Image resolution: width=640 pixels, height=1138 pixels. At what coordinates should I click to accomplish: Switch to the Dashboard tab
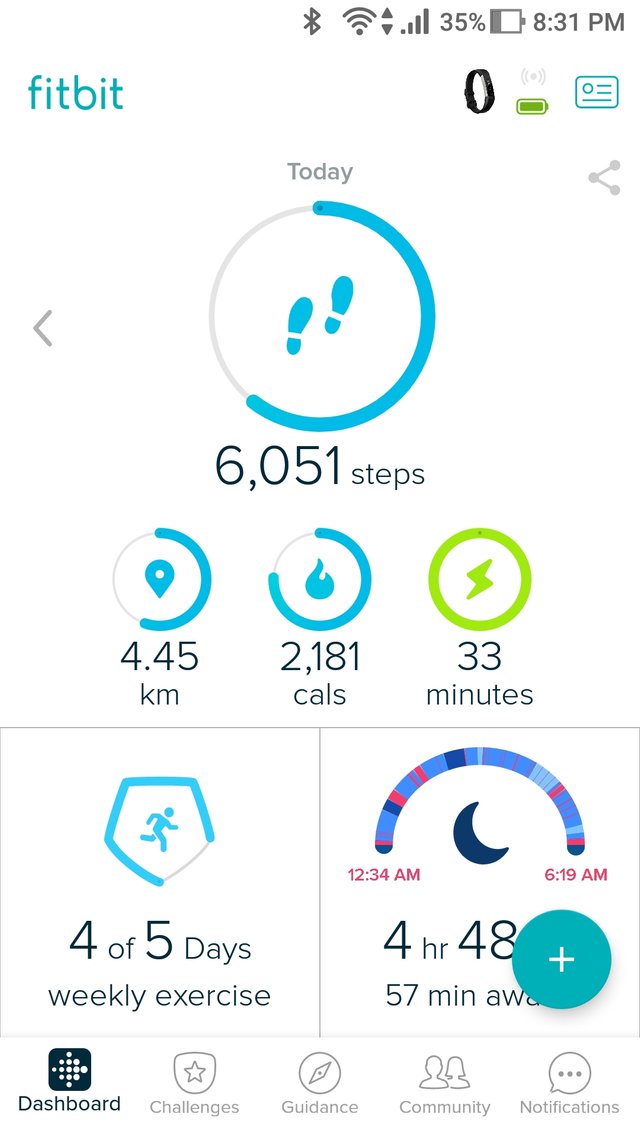(69, 1082)
